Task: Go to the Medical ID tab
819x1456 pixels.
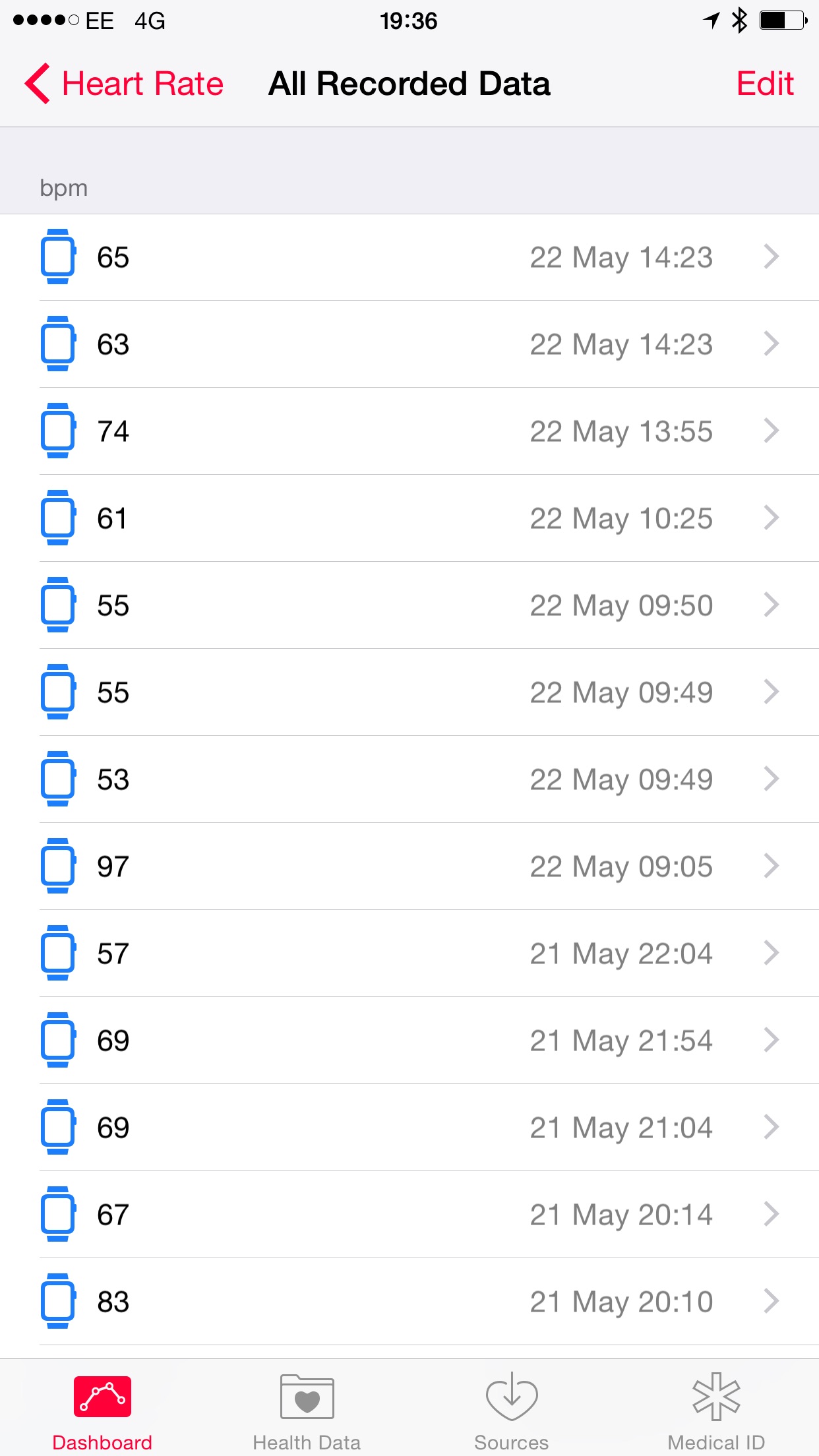Action: [716, 1412]
